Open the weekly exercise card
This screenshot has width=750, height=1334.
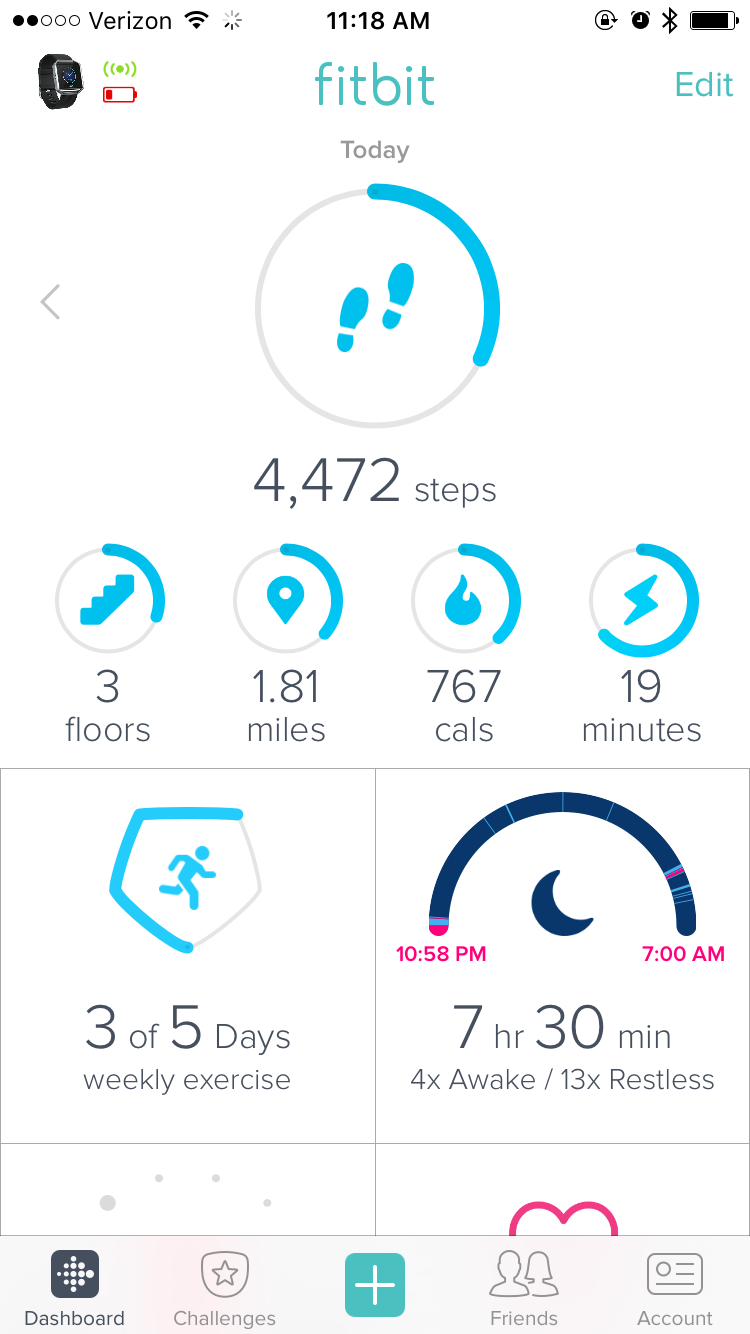188,955
